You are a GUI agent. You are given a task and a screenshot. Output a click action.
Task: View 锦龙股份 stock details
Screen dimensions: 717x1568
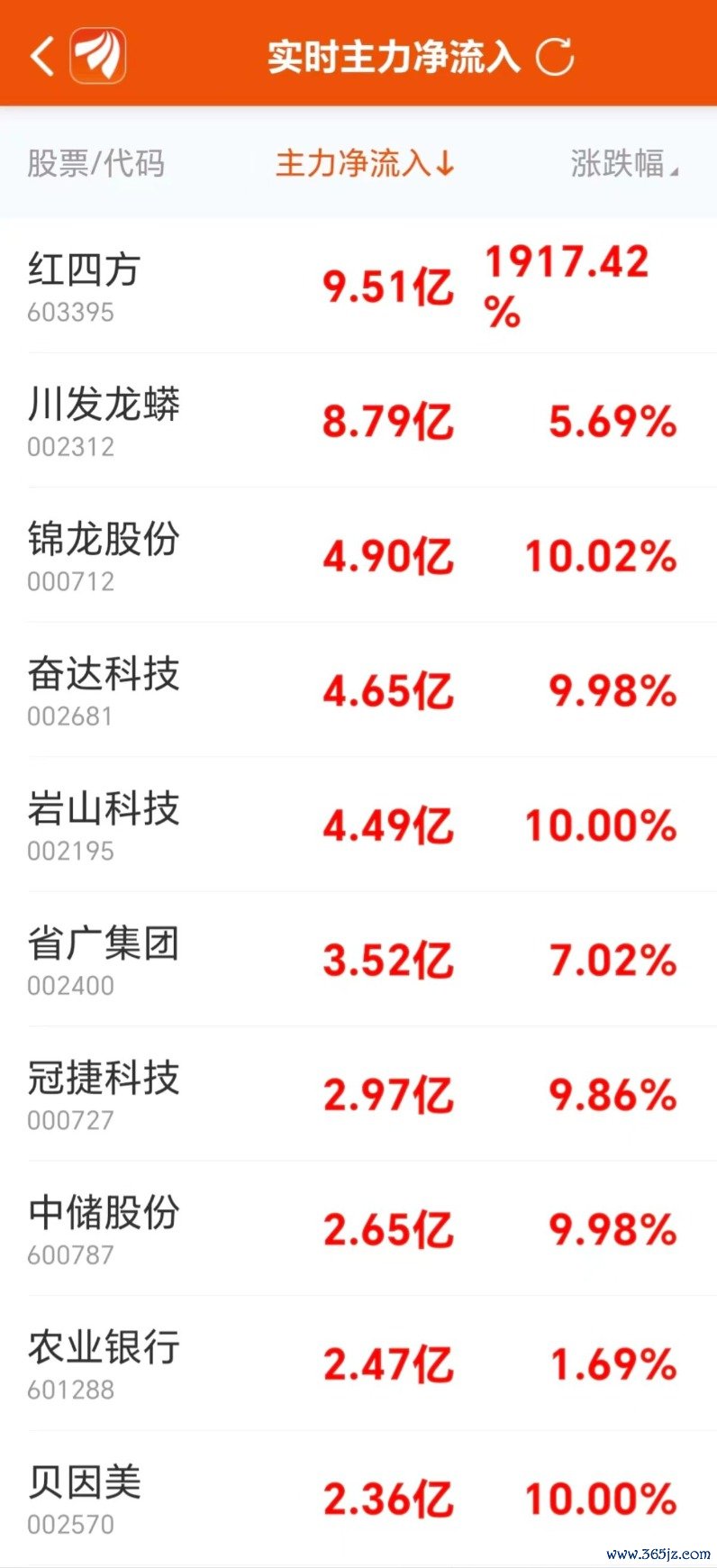point(358,555)
